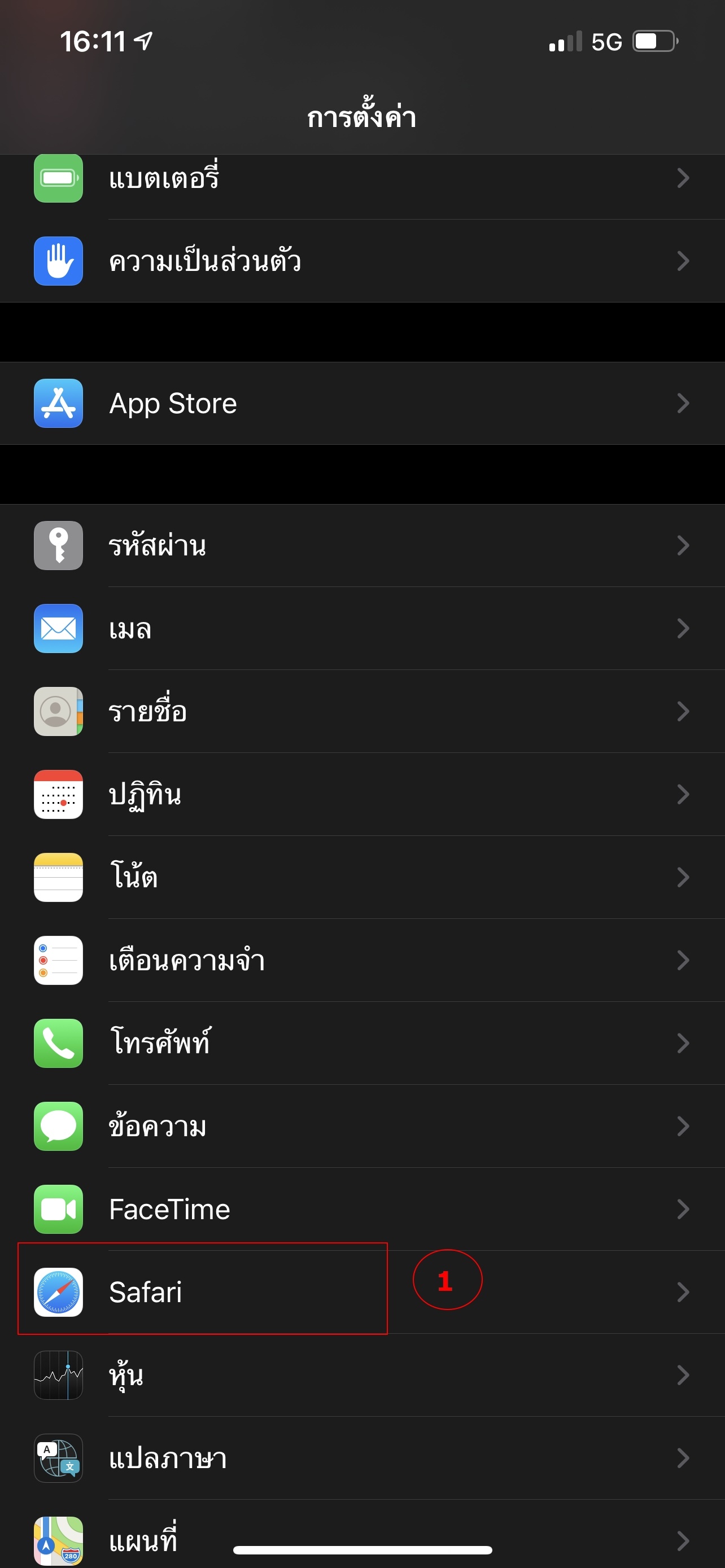Open โน้ต (Notes) settings
This screenshot has height=1568, width=725.
tap(362, 877)
